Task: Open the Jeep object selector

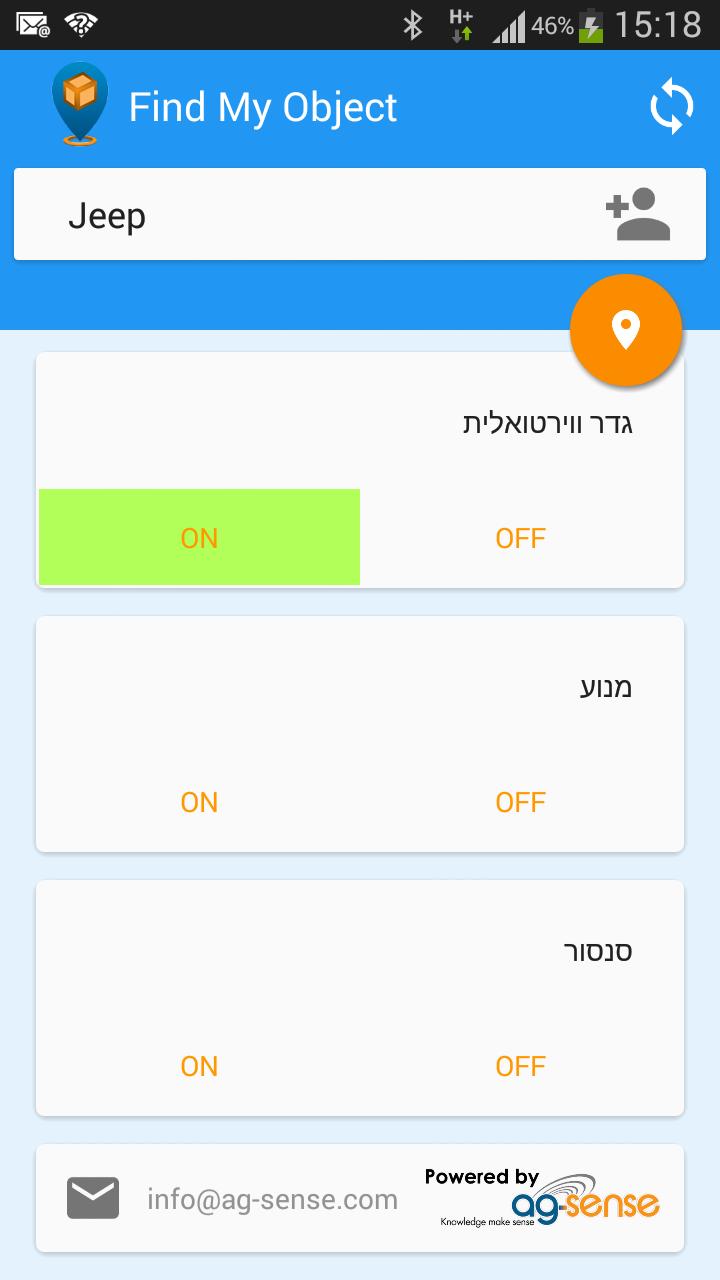Action: tap(300, 215)
